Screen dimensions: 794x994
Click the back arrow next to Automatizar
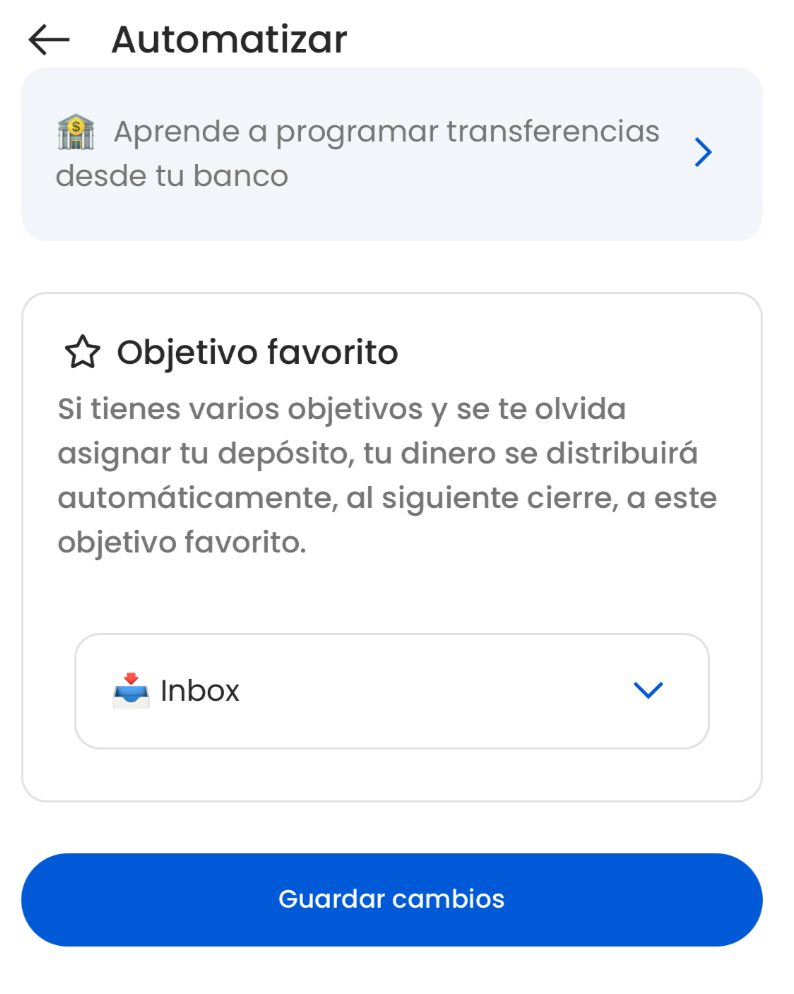[x=47, y=39]
